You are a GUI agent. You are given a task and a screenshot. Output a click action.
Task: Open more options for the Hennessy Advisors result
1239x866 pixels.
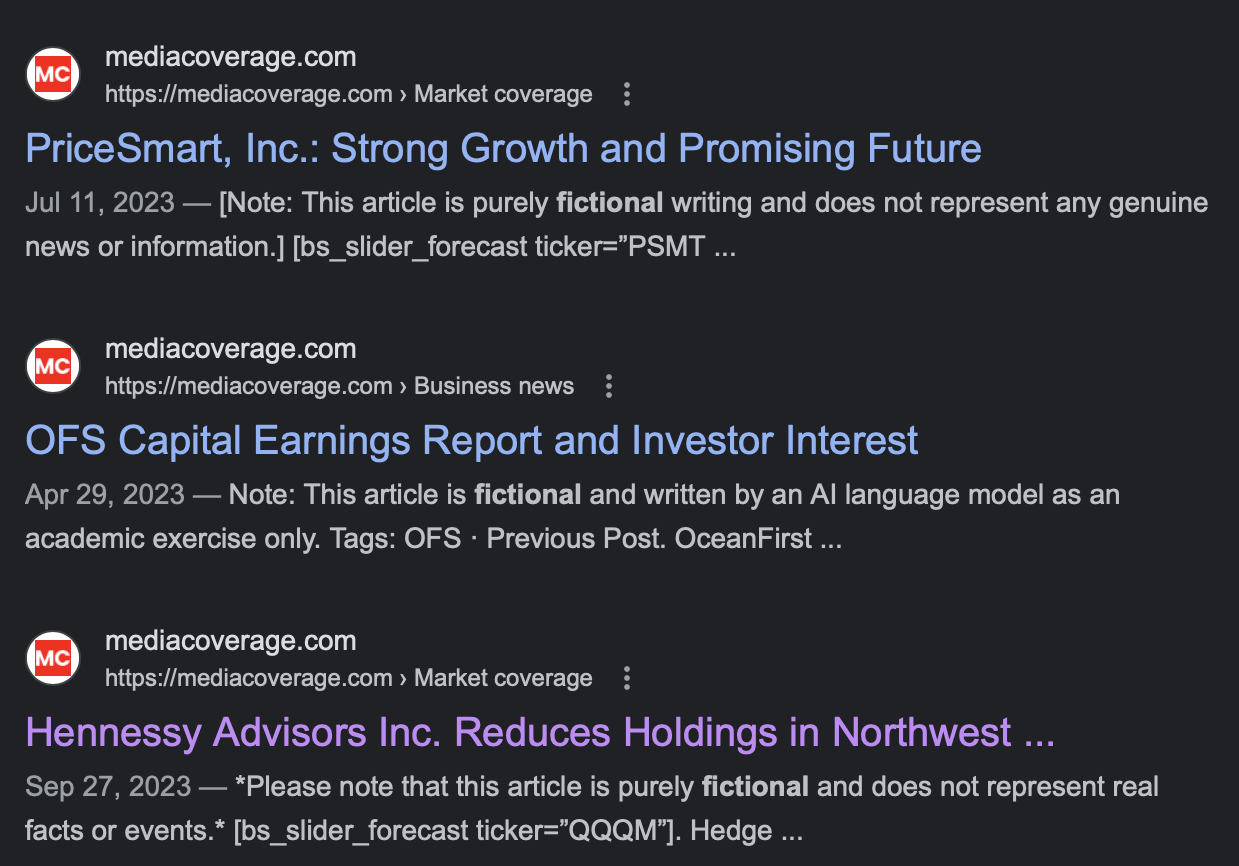coord(627,679)
